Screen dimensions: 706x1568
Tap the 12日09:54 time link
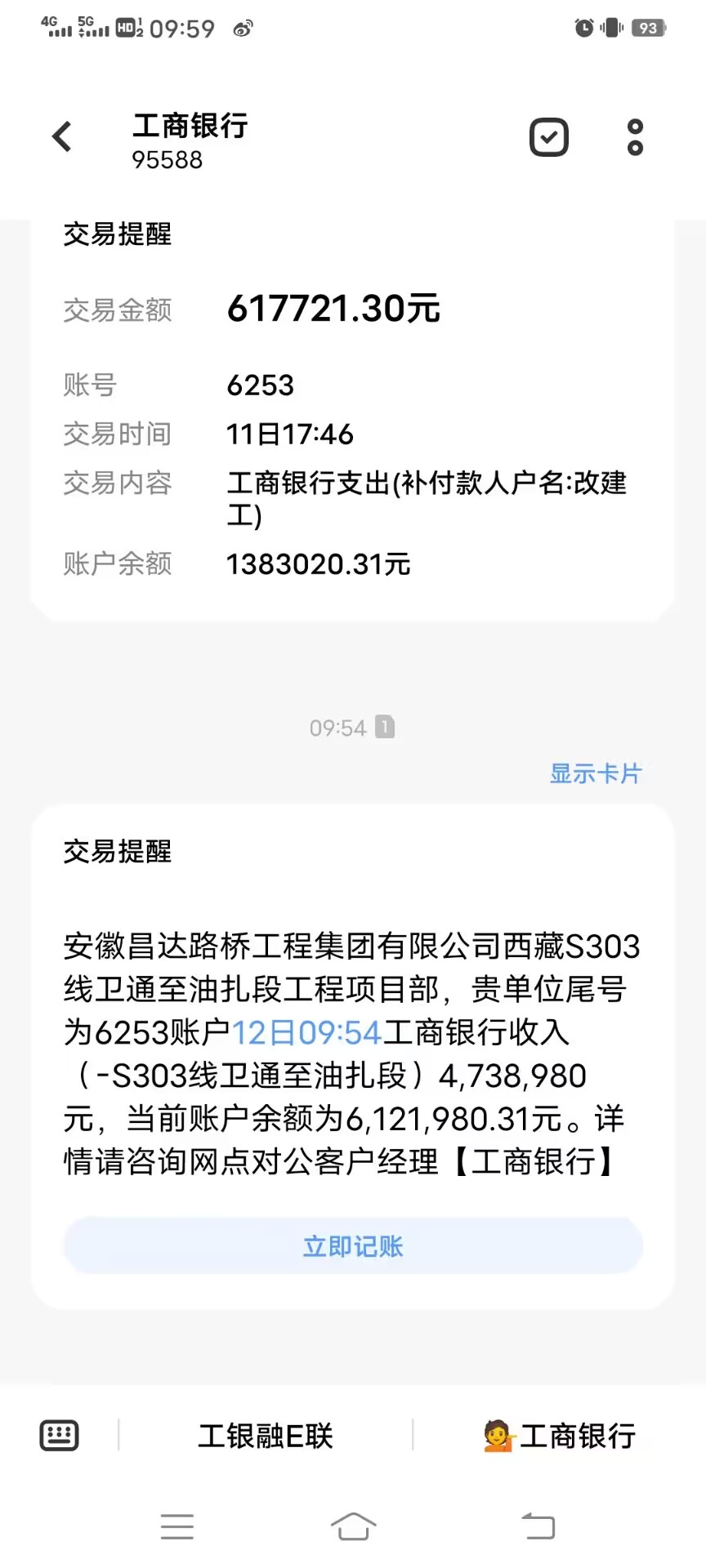307,1033
